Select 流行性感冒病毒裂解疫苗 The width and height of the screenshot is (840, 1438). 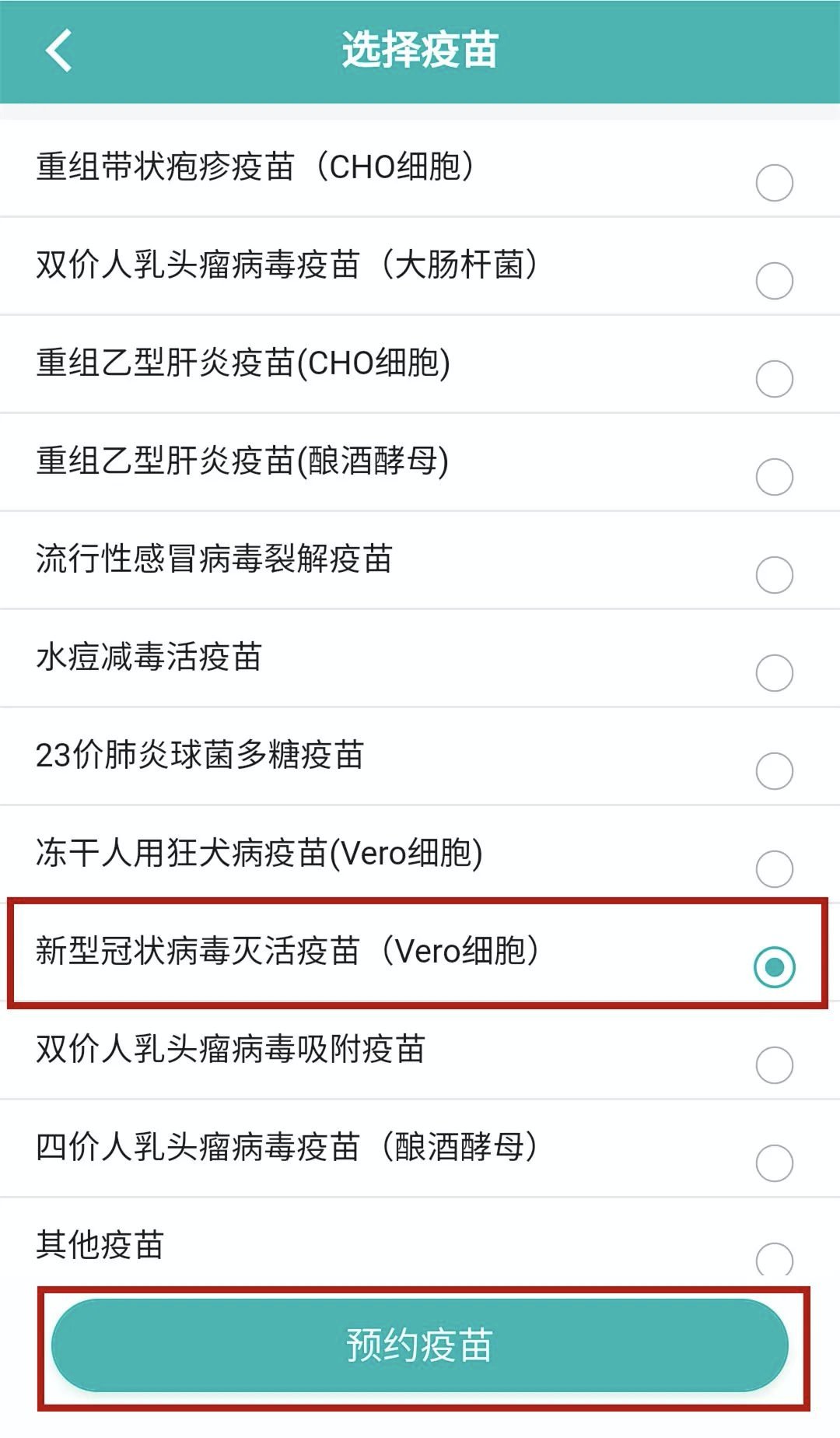coord(774,575)
